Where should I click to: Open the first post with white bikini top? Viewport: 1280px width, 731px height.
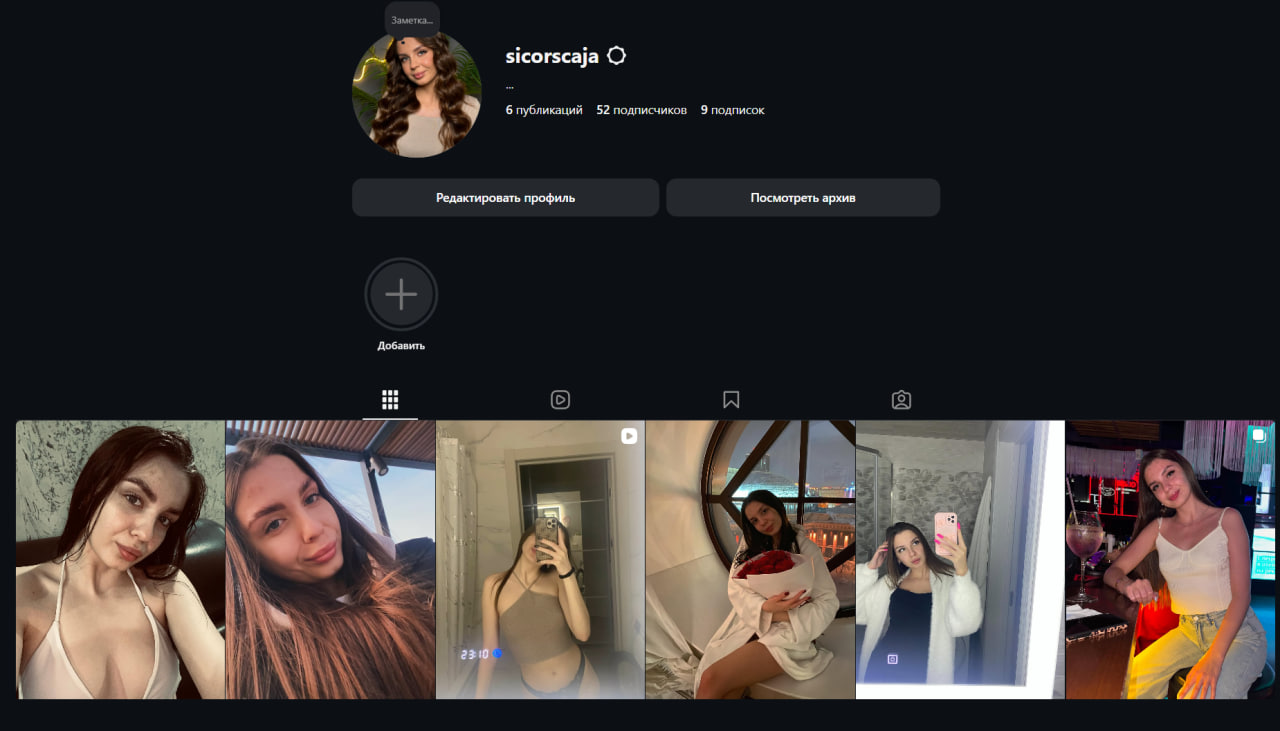[120, 560]
